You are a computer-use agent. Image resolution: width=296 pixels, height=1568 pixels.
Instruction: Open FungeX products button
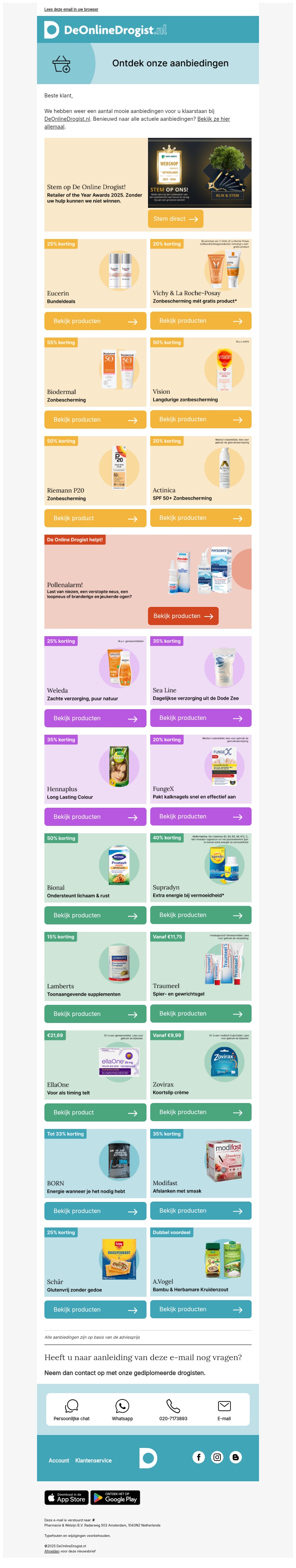point(201,817)
